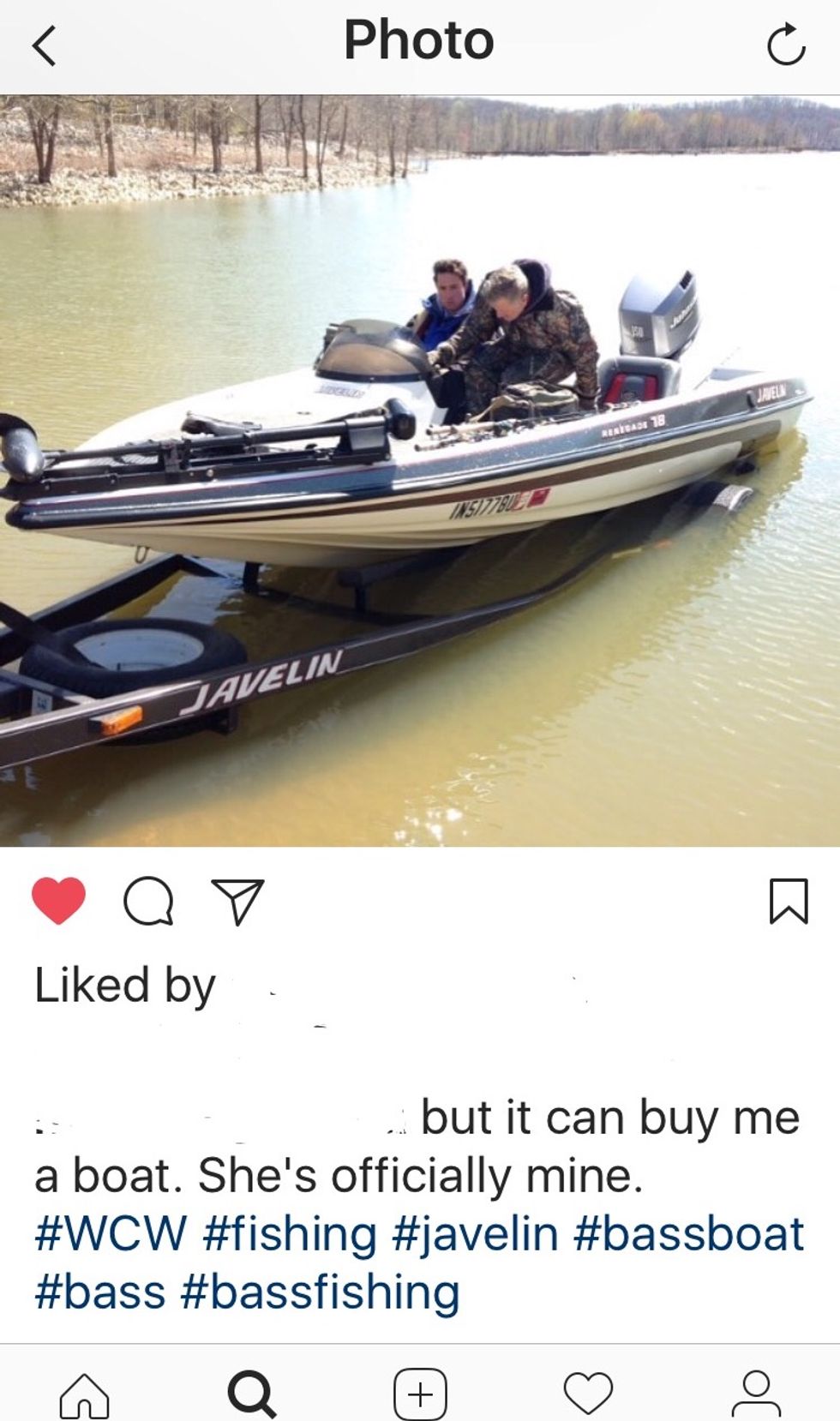
Task: Create a new post with the plus tab
Action: tap(420, 1394)
